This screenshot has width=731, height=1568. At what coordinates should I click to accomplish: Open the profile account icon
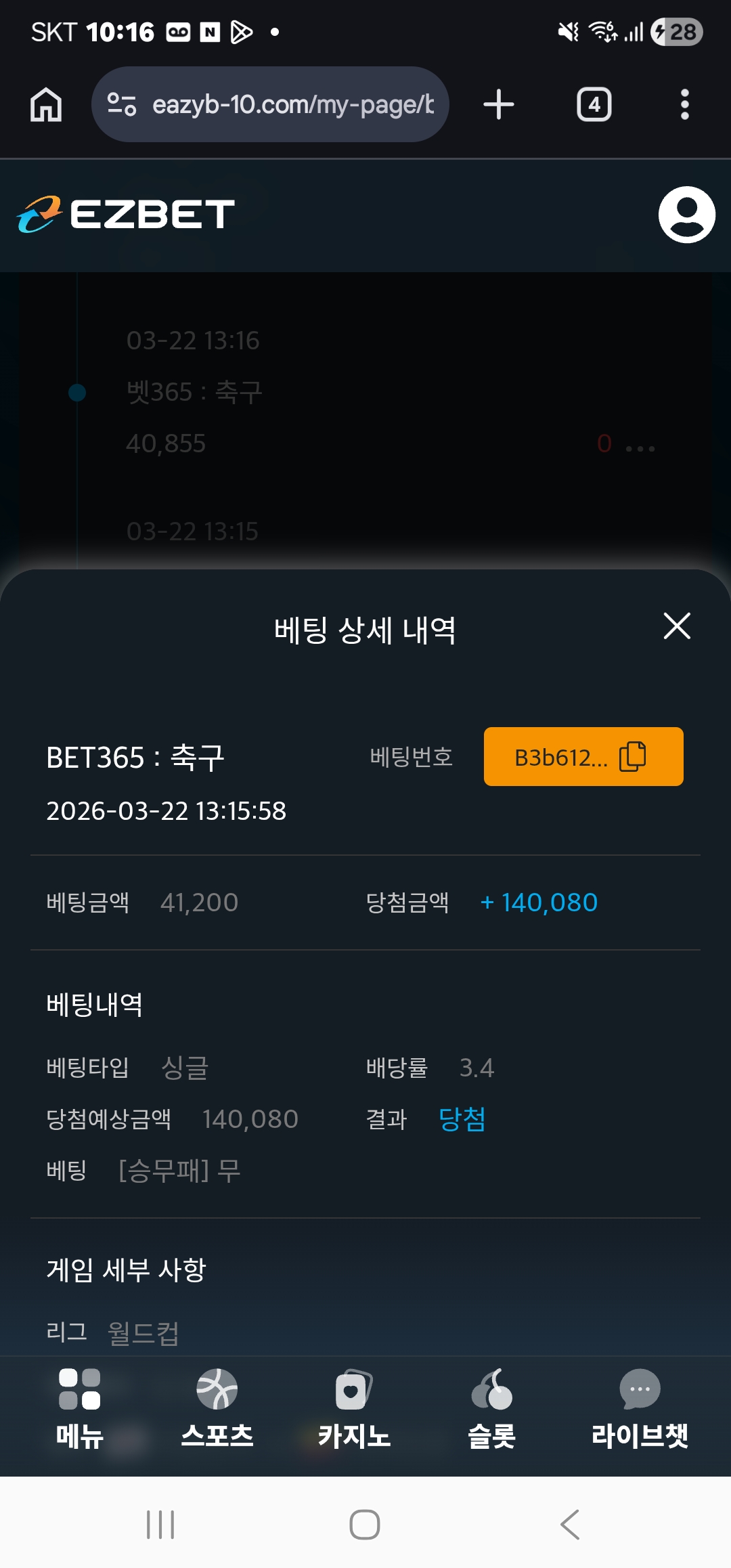pyautogui.click(x=686, y=215)
